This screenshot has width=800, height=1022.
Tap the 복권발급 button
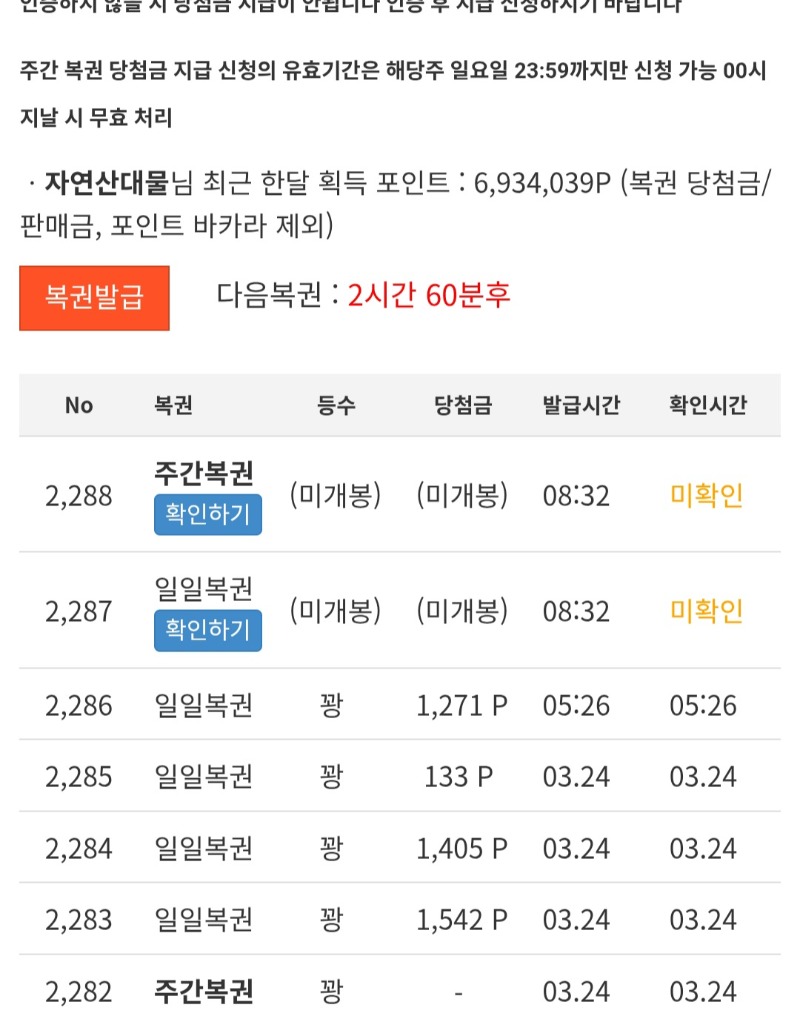pos(94,297)
